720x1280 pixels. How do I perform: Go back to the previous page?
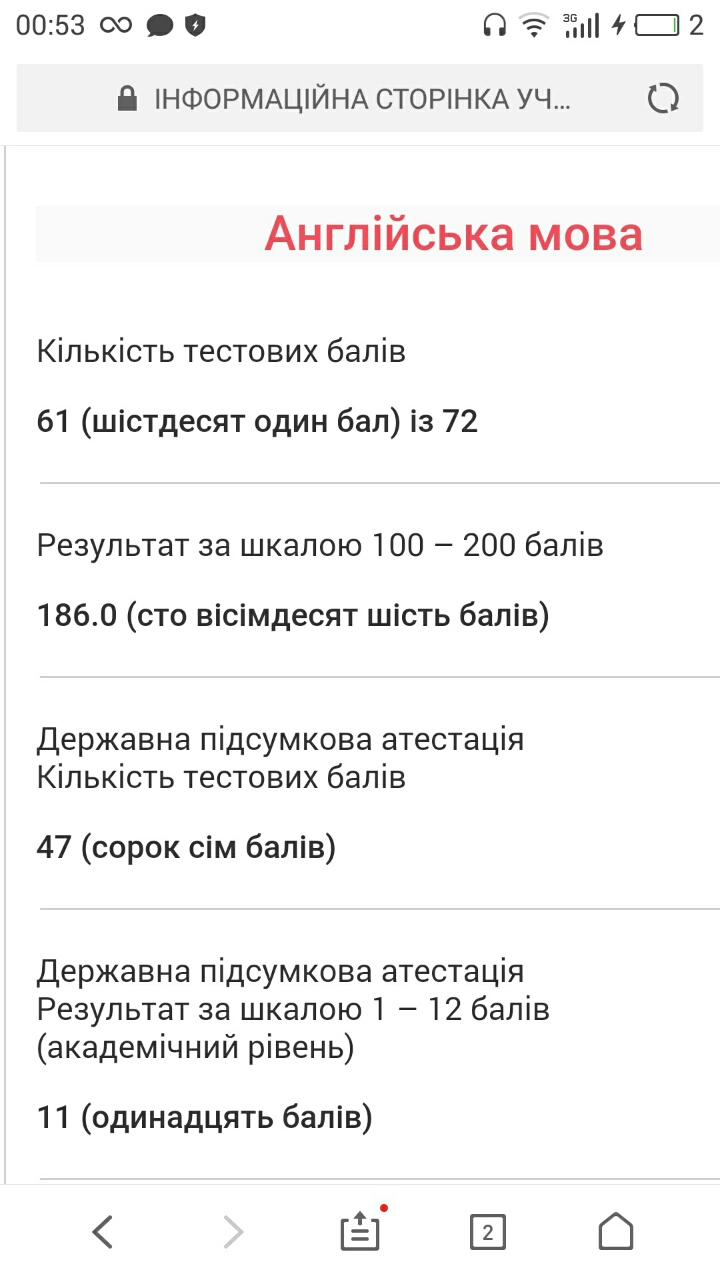pos(102,1232)
